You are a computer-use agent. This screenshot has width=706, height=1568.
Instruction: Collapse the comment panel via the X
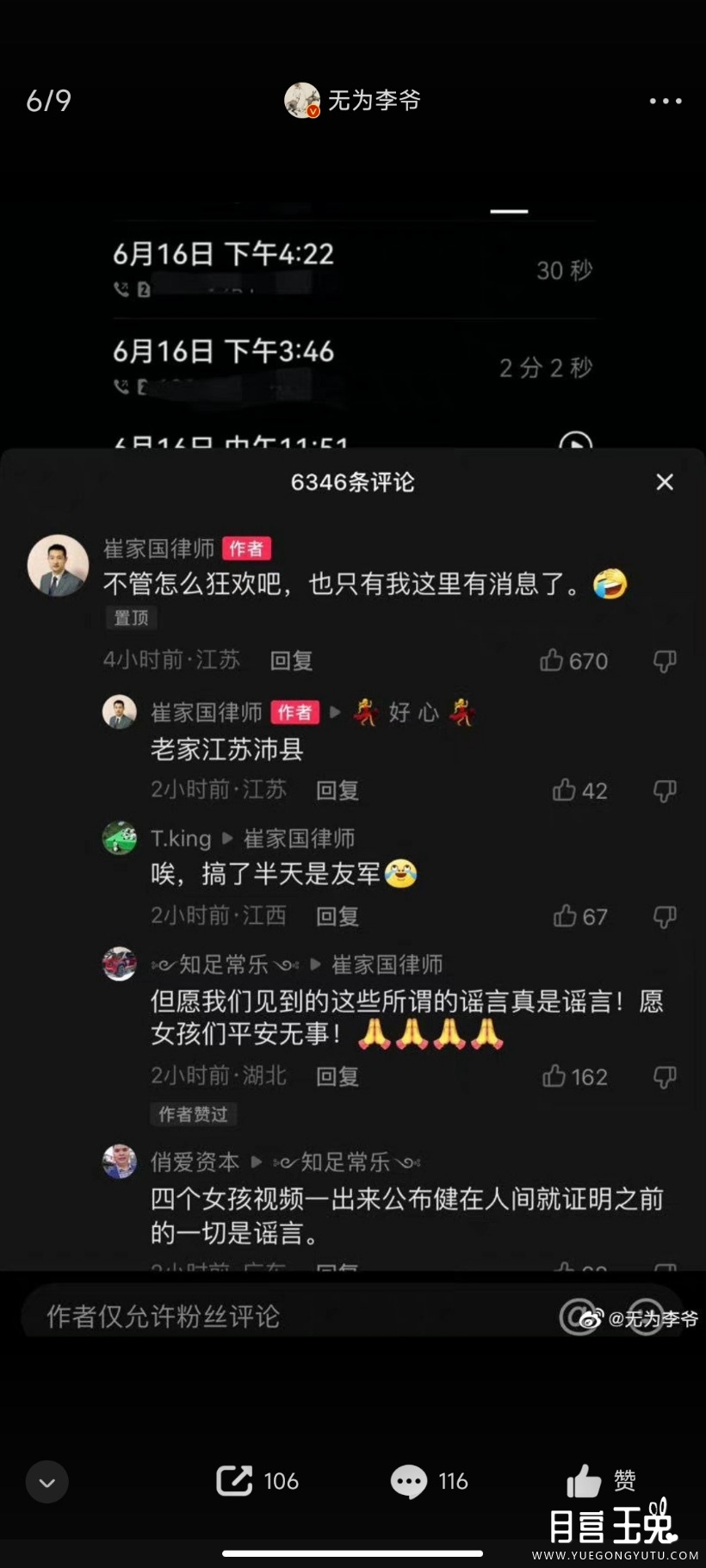664,482
